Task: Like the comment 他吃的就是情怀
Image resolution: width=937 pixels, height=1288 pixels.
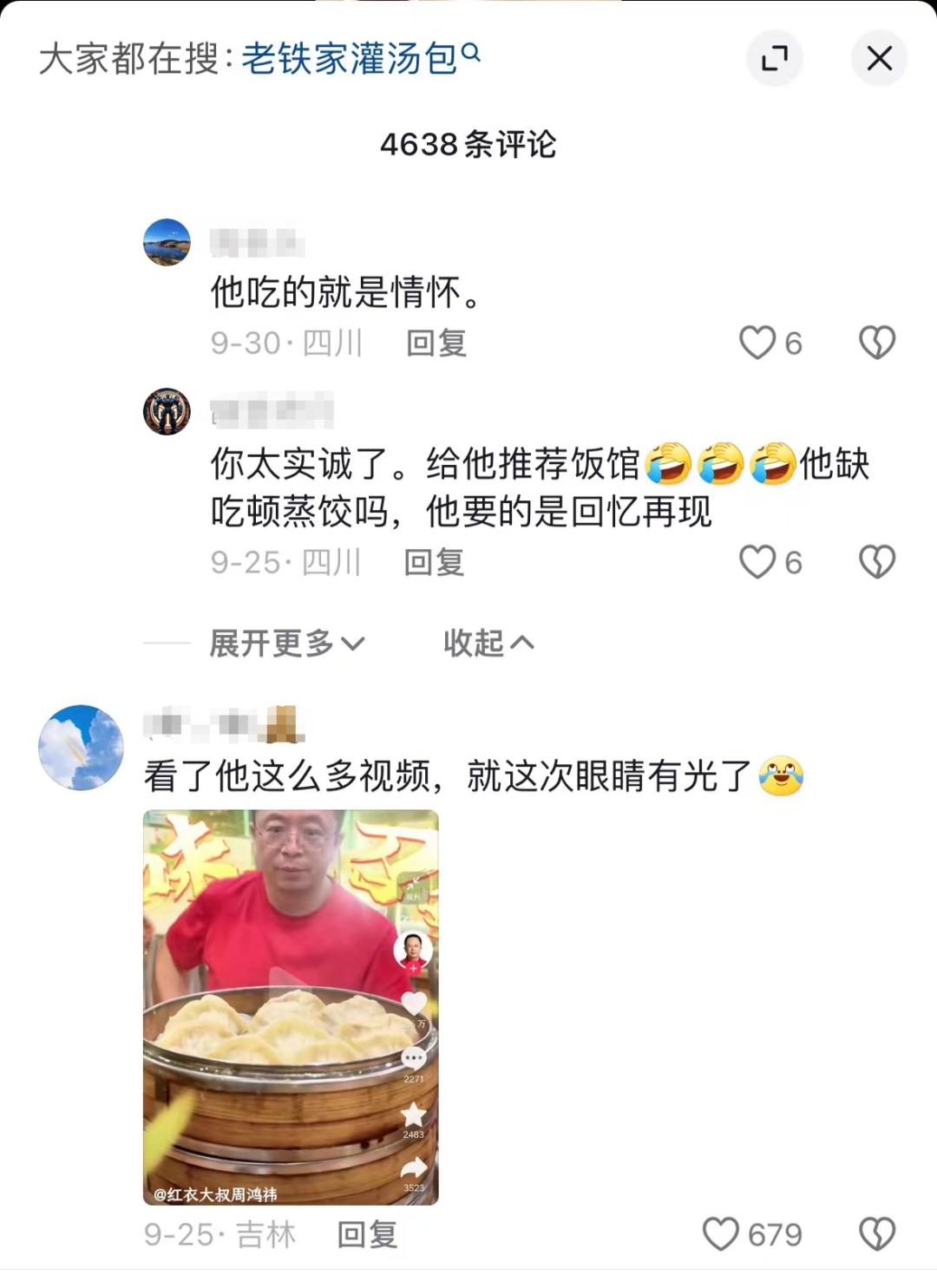Action: [x=757, y=343]
